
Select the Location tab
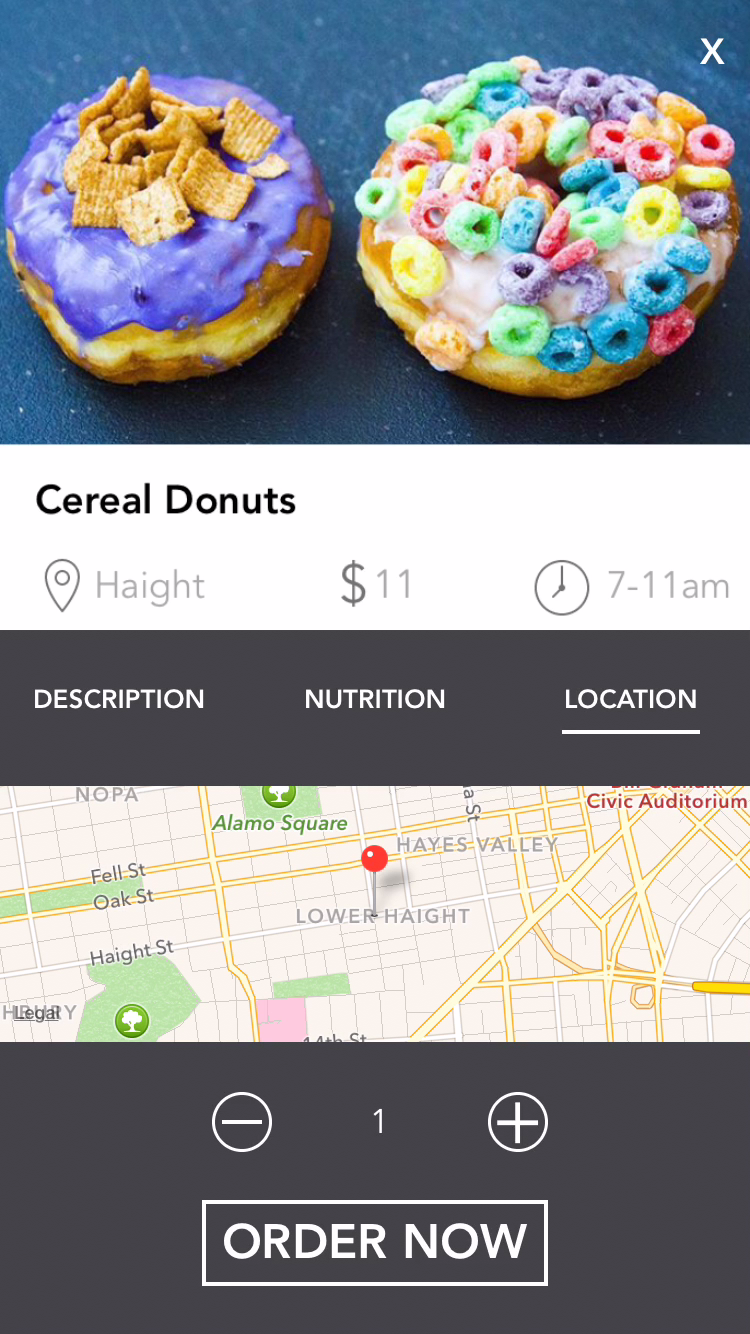point(630,699)
